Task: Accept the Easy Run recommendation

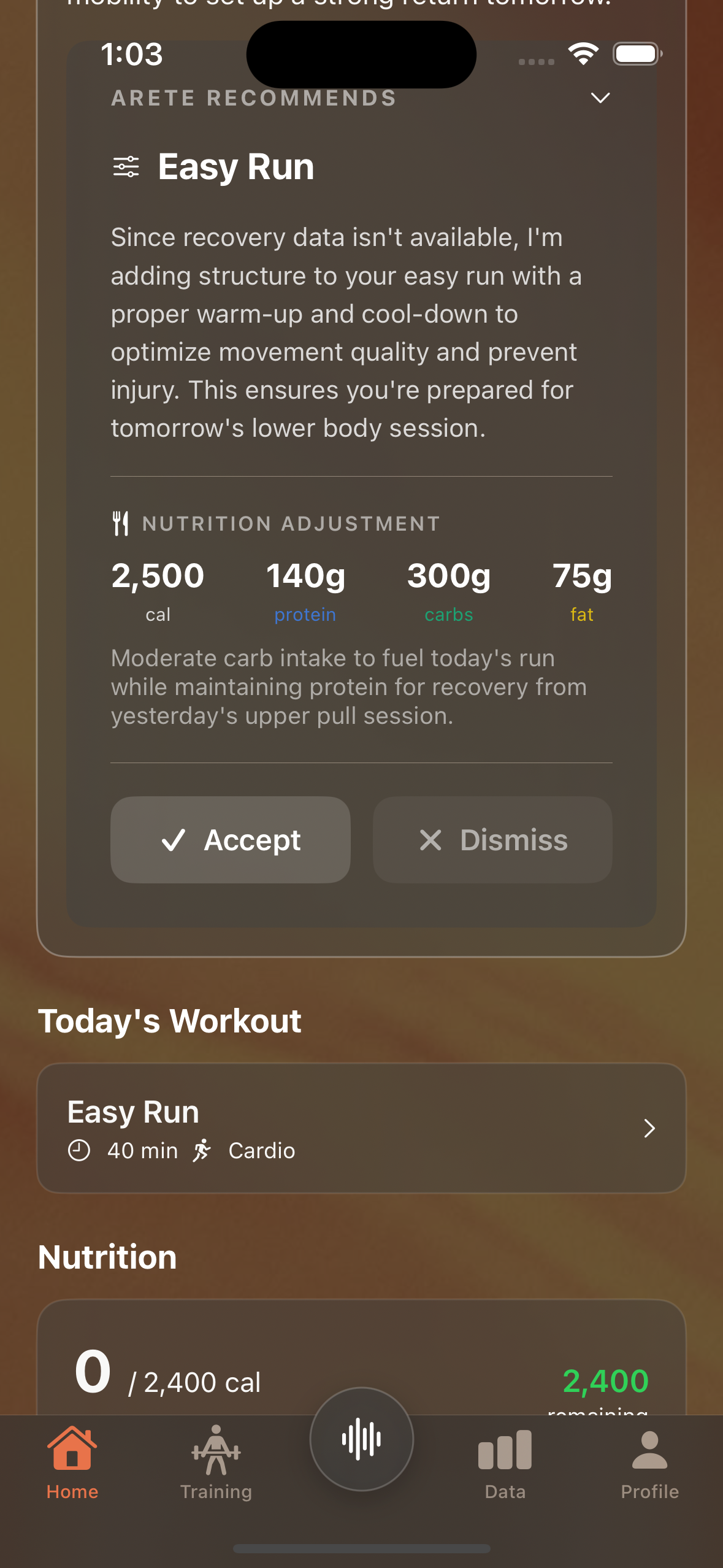Action: 231,839
